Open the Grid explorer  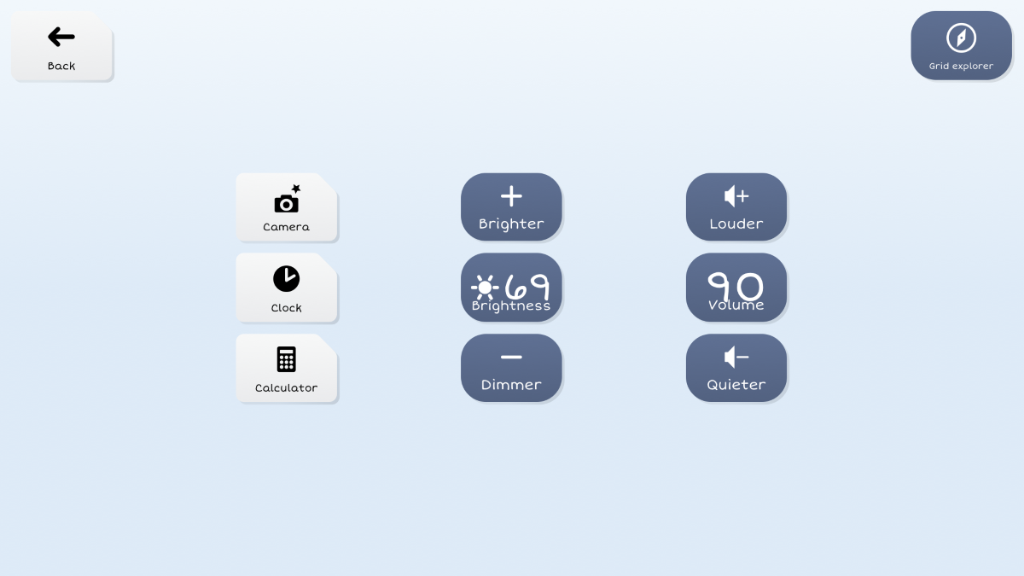point(960,46)
